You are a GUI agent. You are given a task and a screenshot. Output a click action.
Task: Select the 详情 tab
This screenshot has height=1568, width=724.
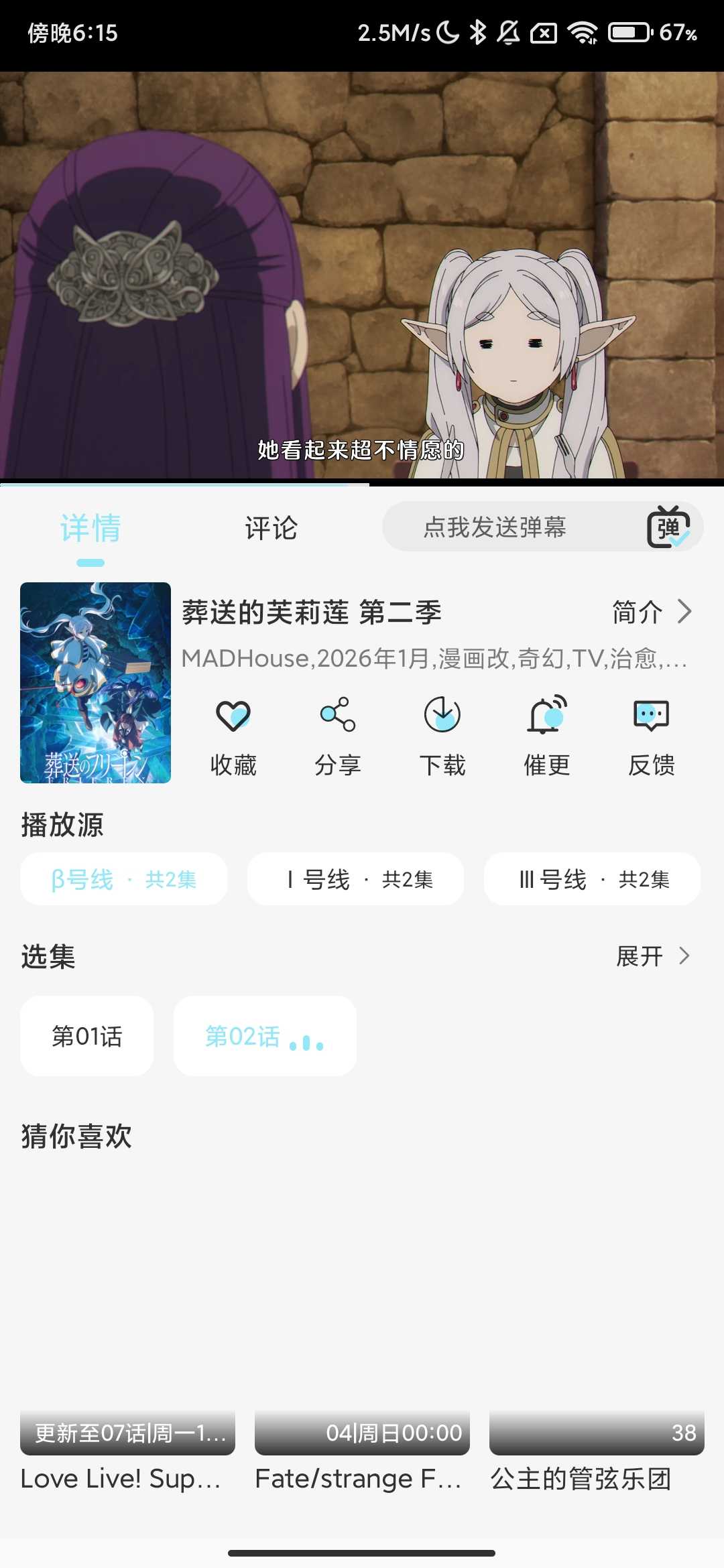tap(90, 528)
